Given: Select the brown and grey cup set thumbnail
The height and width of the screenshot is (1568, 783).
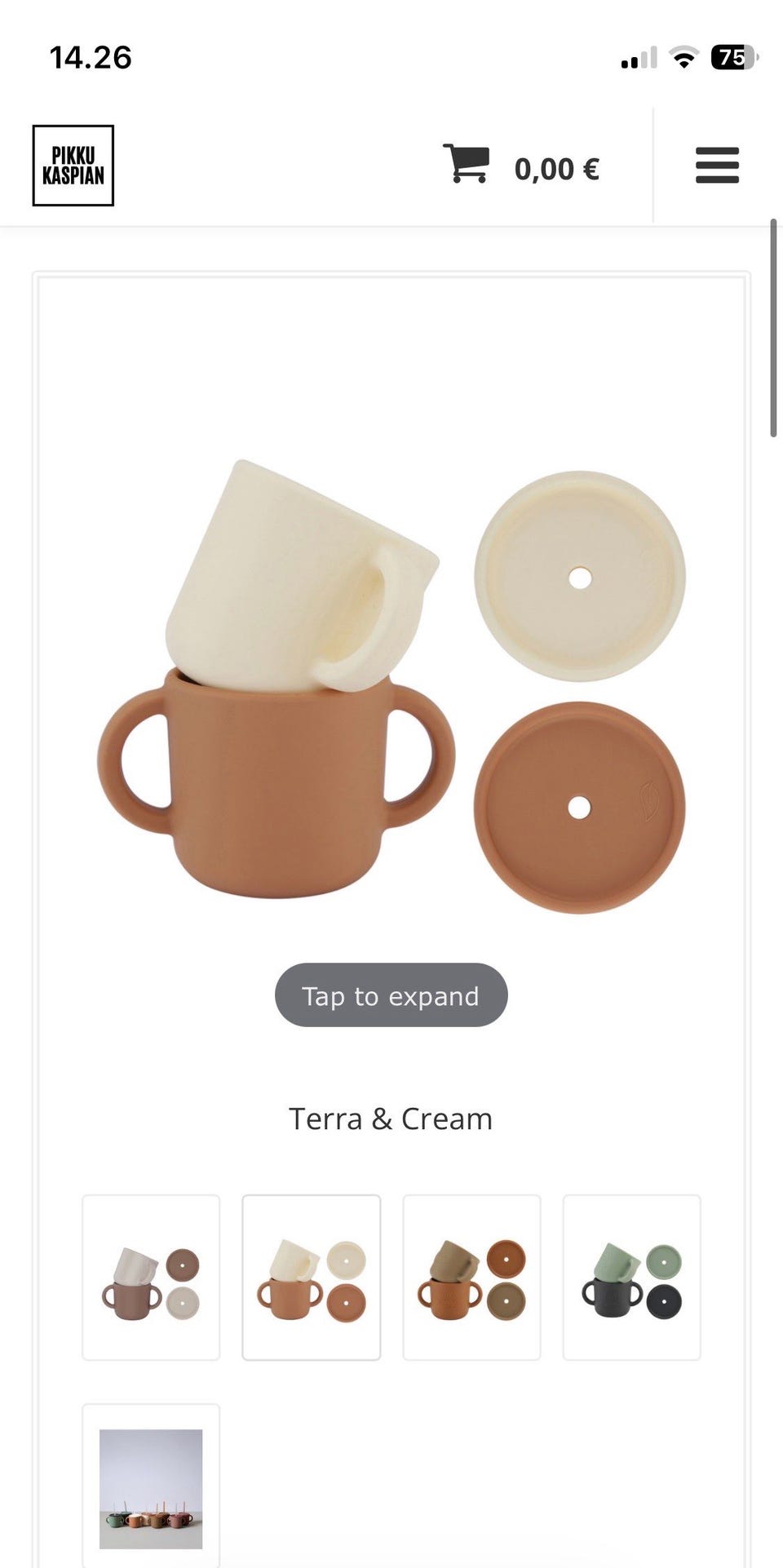Looking at the screenshot, I should point(151,1277).
